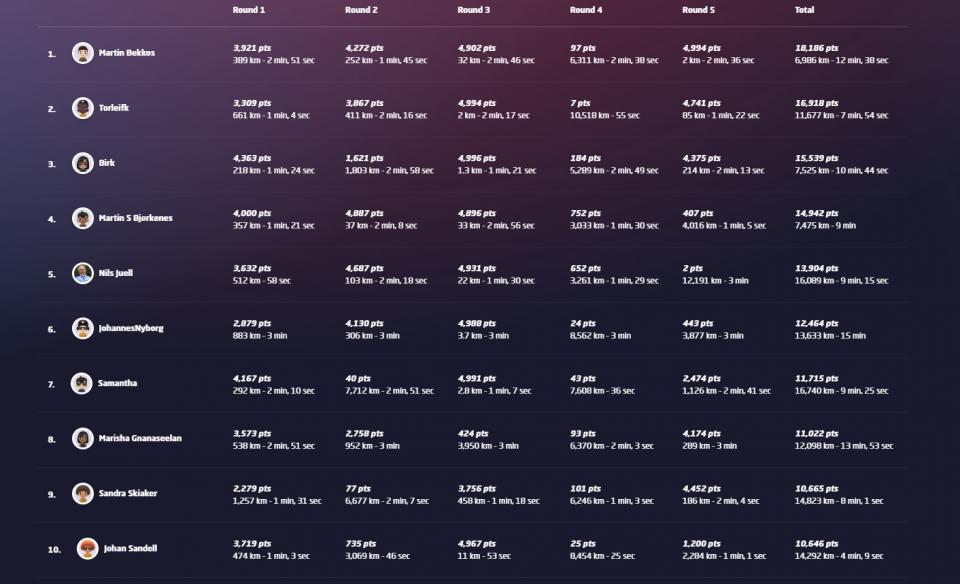Screen dimensions: 960x584
Task: Show Round 2 column results
Action: point(361,10)
